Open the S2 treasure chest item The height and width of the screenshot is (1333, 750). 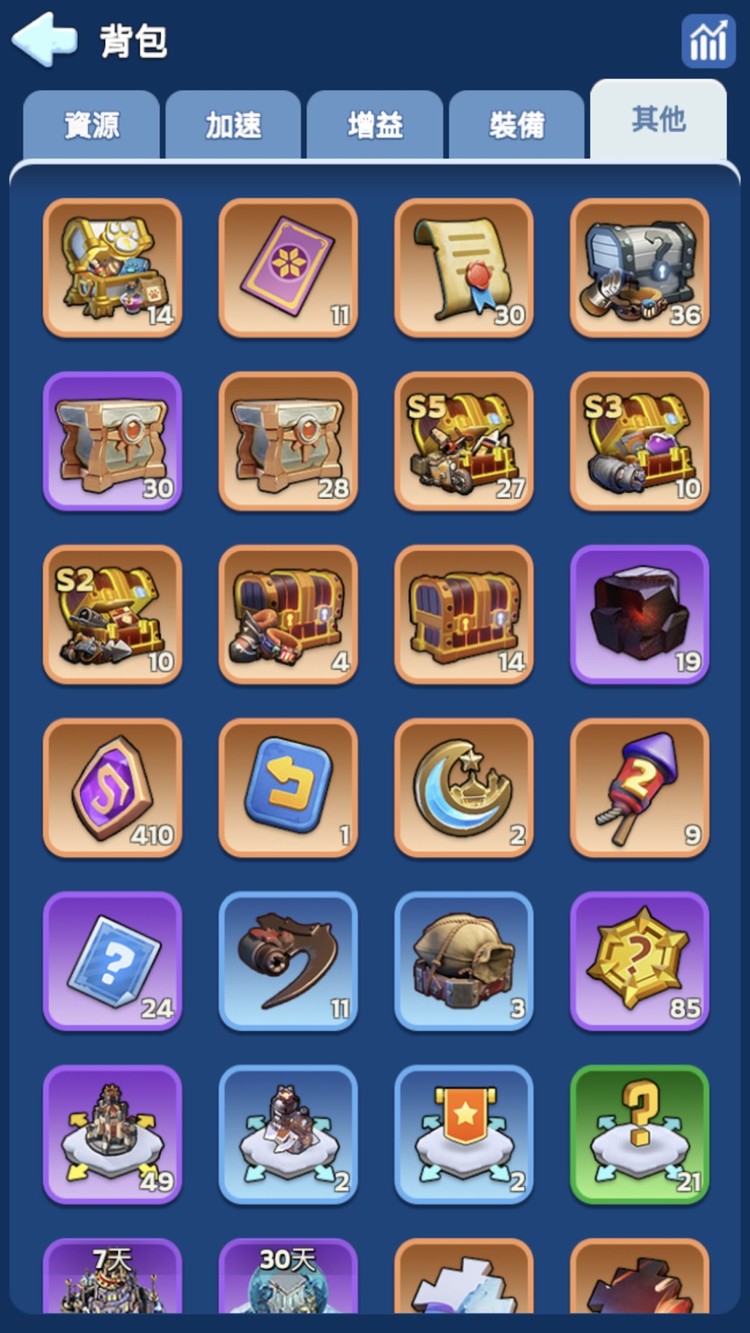coord(112,614)
